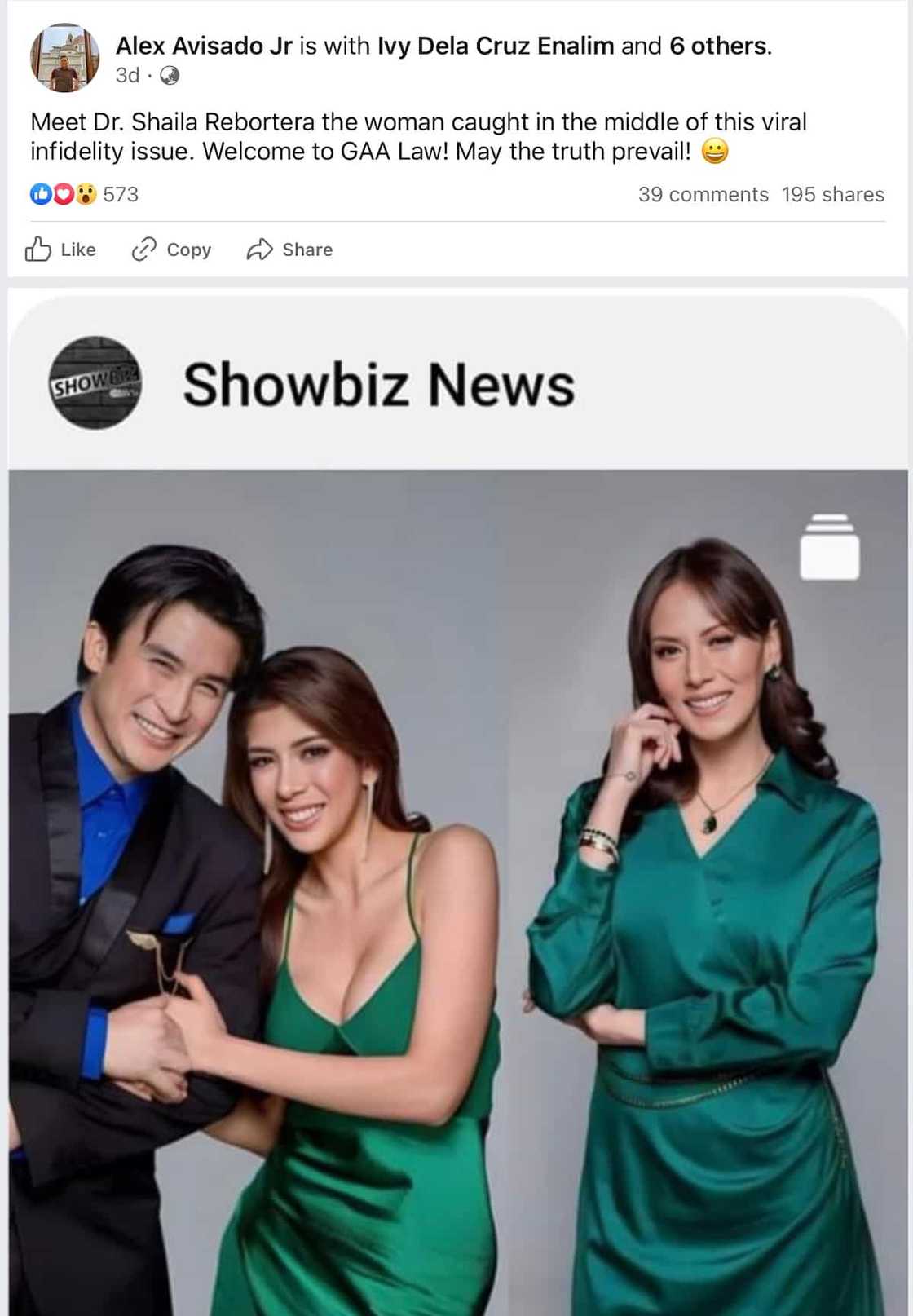View the 6 others tagged
The height and width of the screenshot is (1316, 913).
tap(718, 46)
